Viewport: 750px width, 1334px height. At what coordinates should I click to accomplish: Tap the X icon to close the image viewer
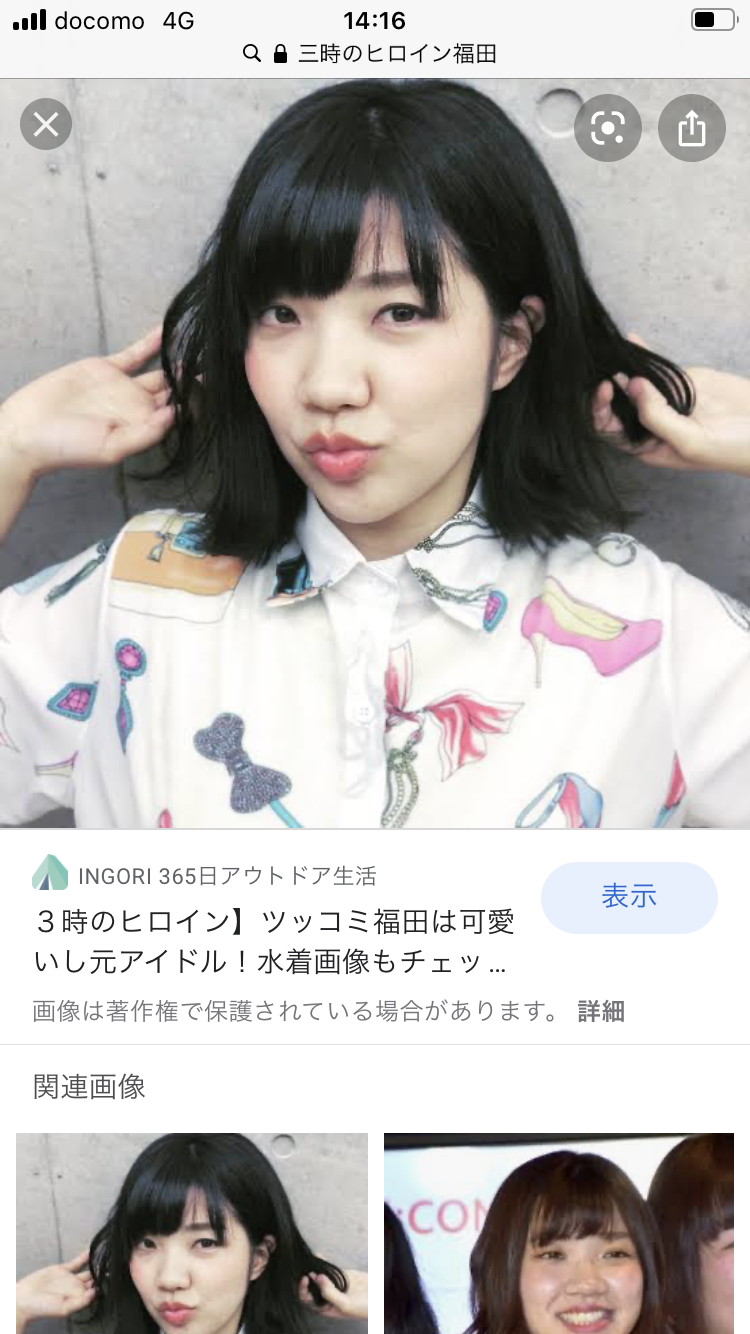45,124
